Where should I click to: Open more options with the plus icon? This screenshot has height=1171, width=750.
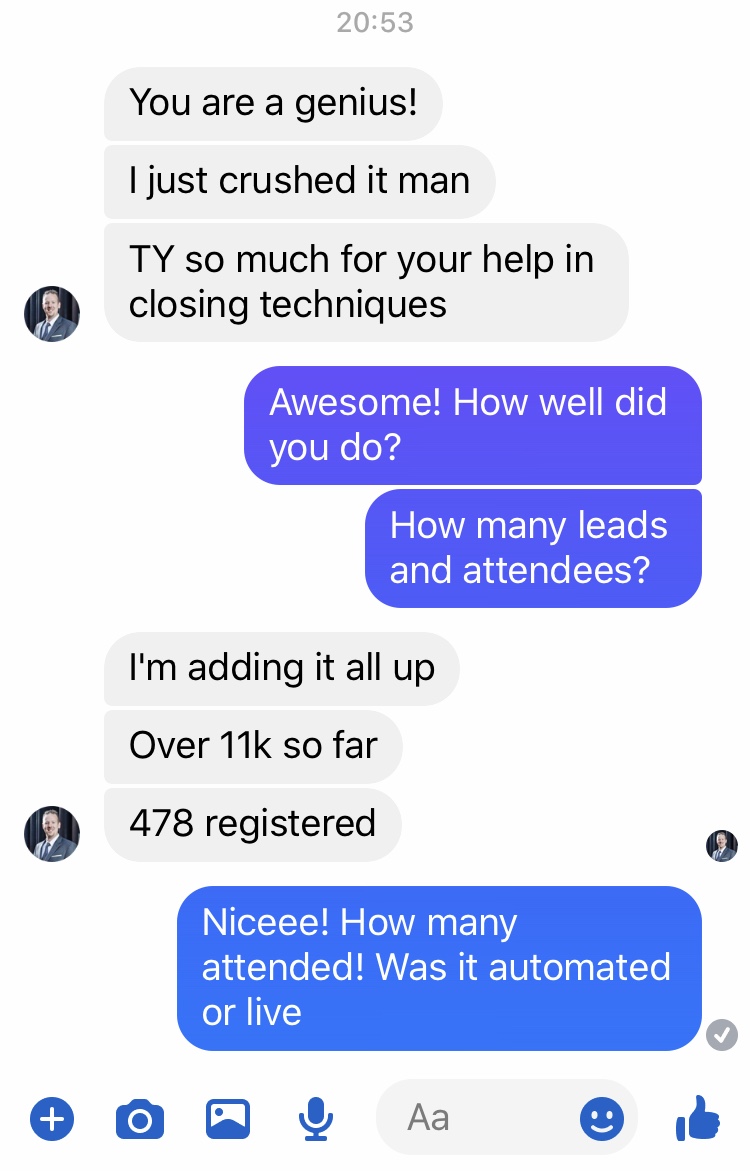(x=52, y=1118)
